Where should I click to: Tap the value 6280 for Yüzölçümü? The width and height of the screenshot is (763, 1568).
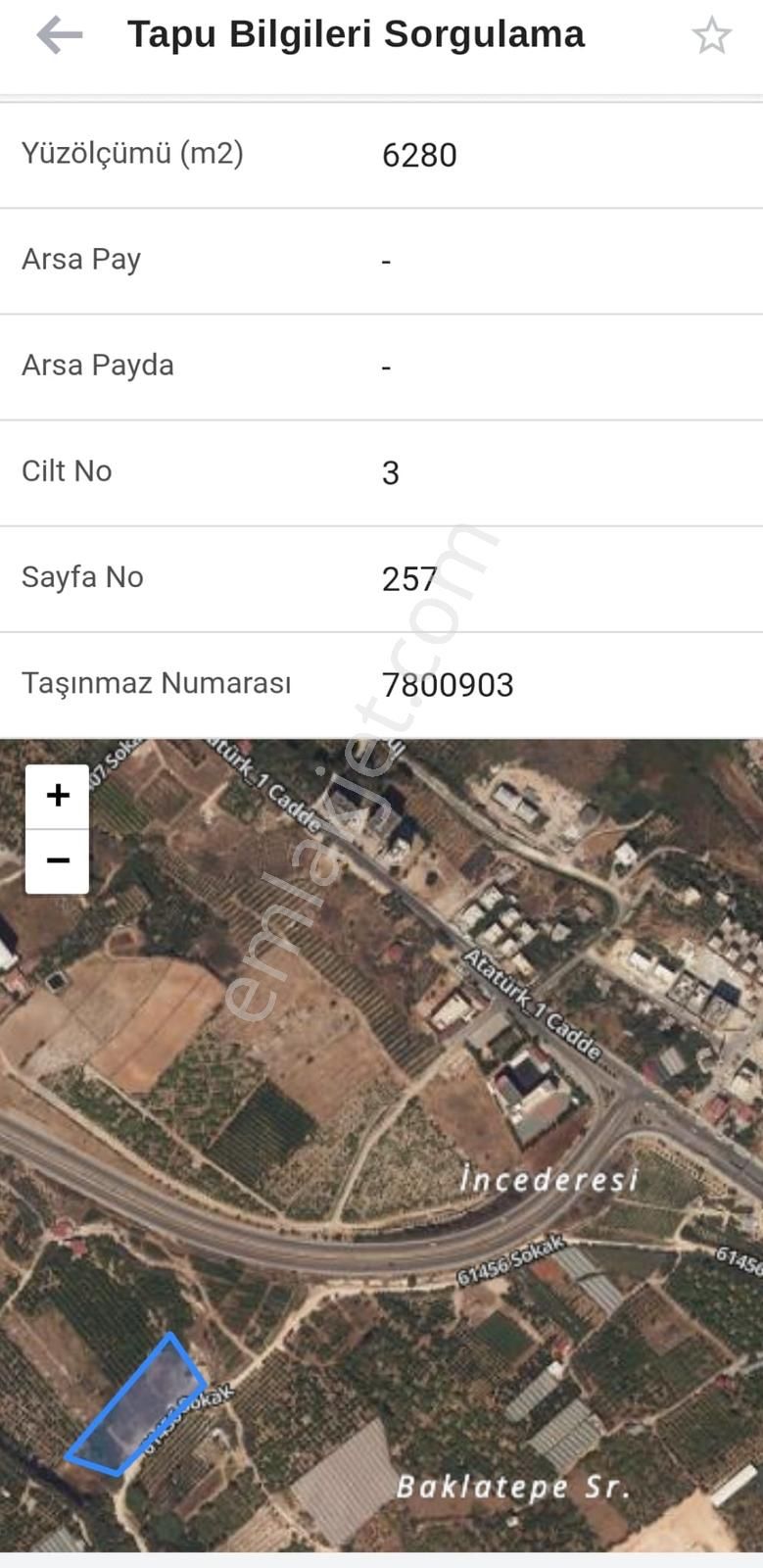(421, 153)
